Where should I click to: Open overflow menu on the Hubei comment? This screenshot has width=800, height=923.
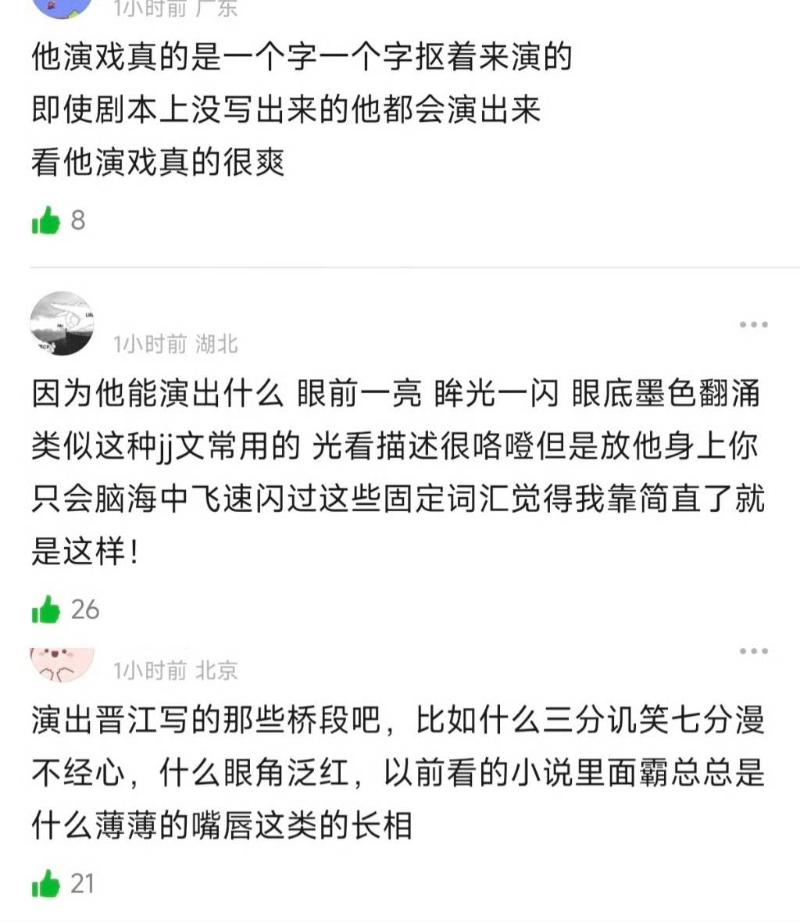pyautogui.click(x=753, y=325)
